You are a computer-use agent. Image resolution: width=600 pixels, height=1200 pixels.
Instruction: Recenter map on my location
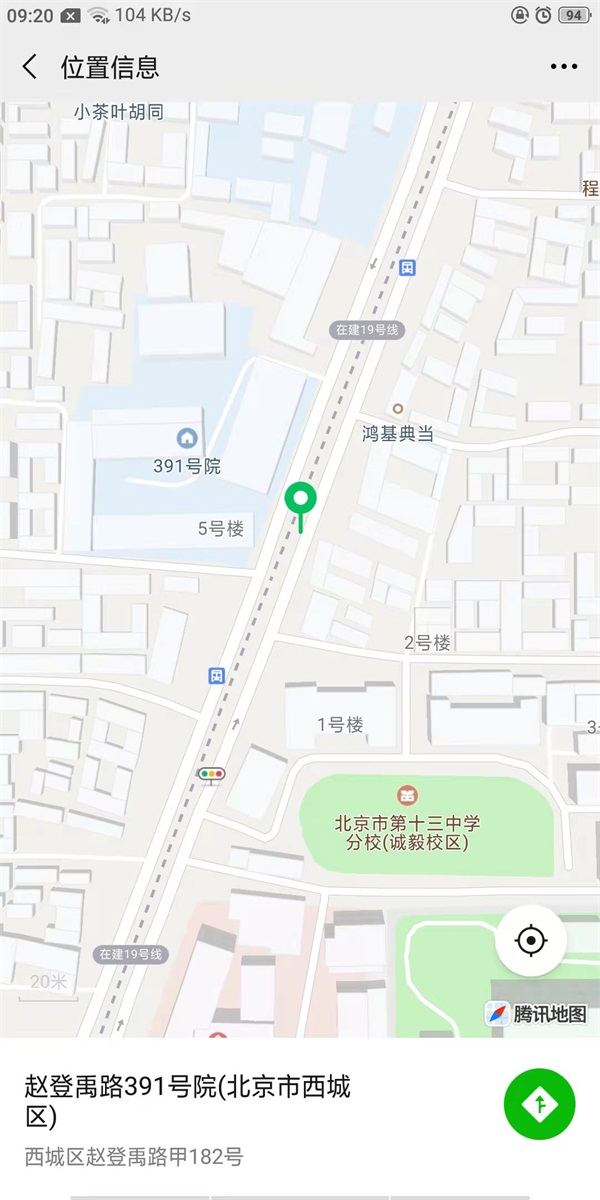(x=531, y=940)
